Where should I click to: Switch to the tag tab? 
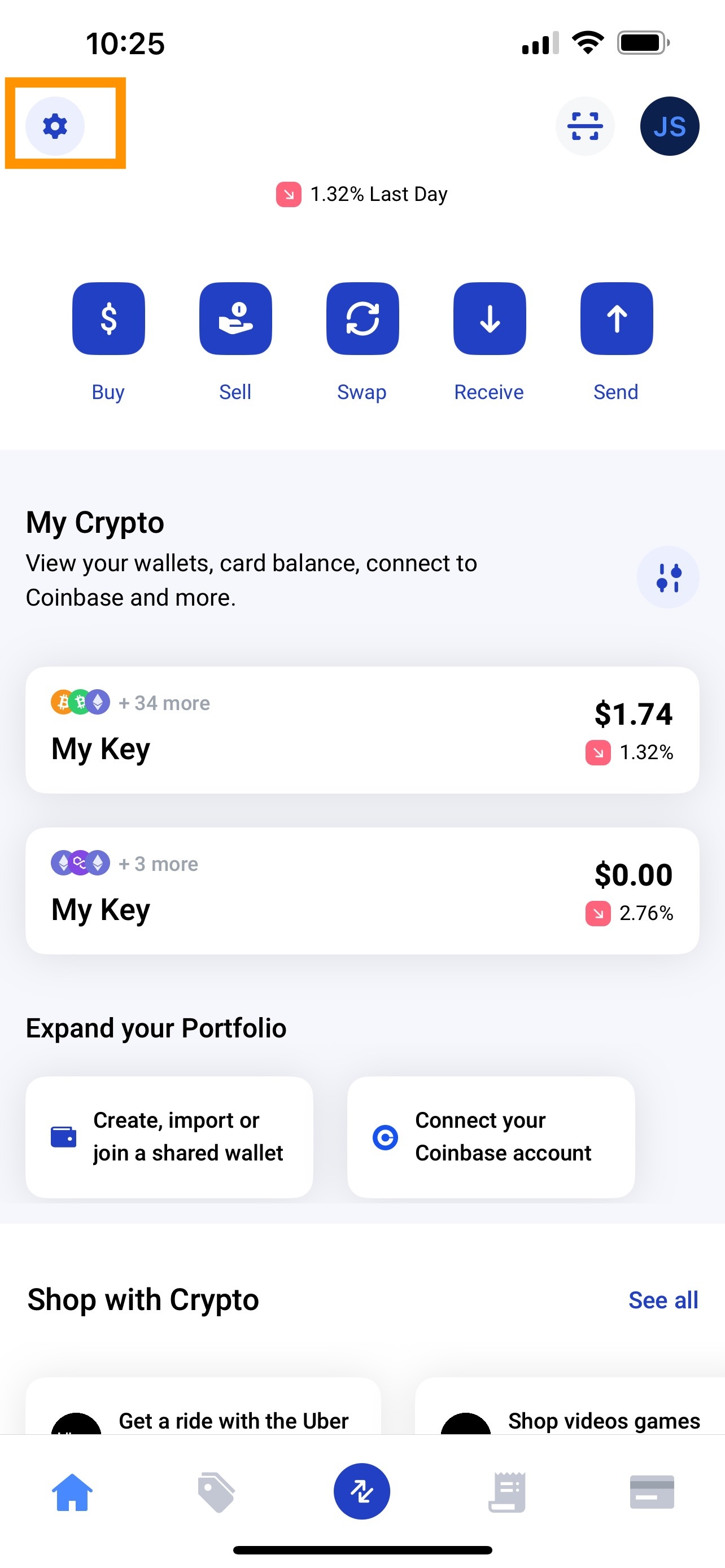pos(216,1492)
